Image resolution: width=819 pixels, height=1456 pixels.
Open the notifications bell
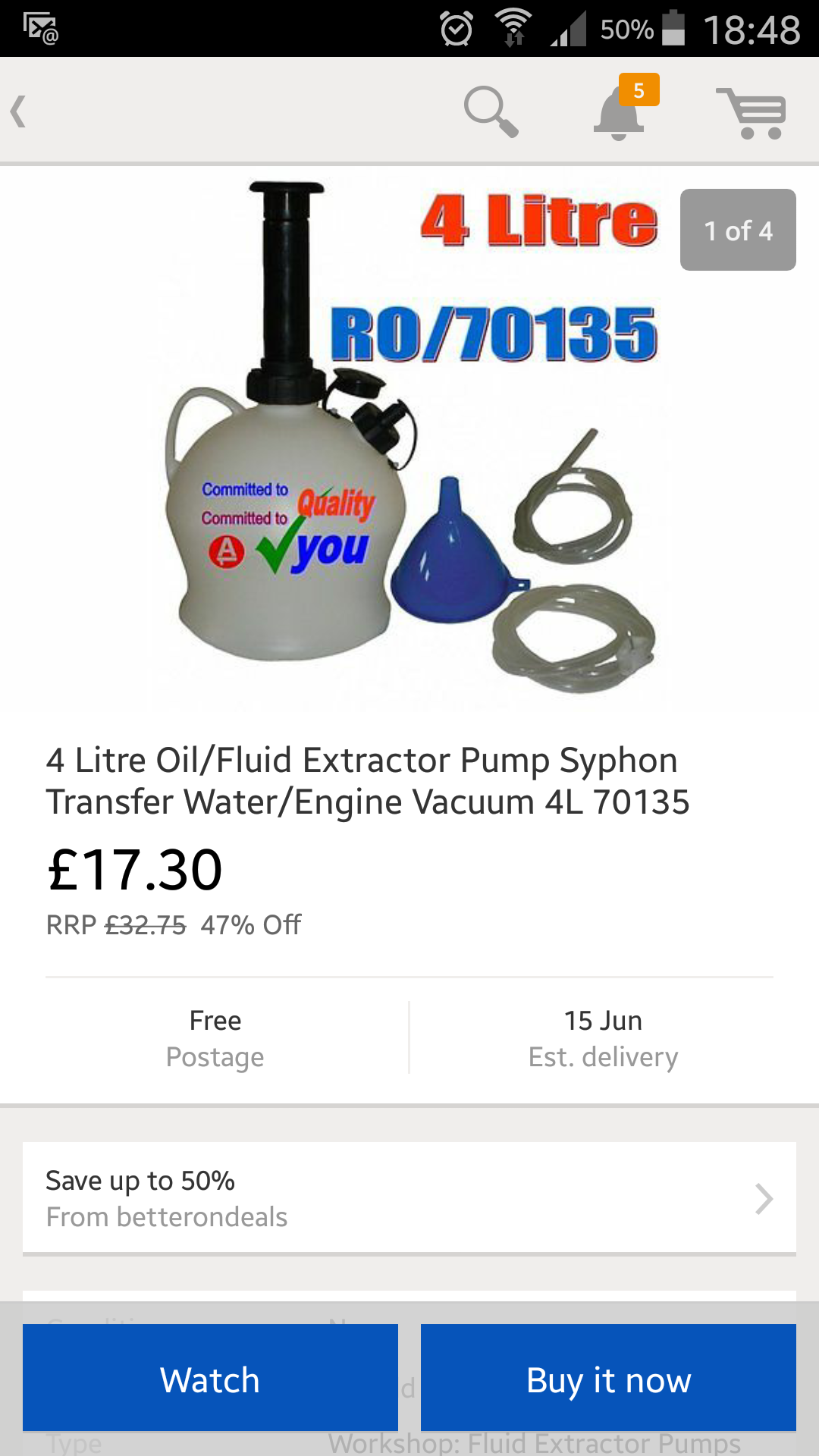coord(620,114)
